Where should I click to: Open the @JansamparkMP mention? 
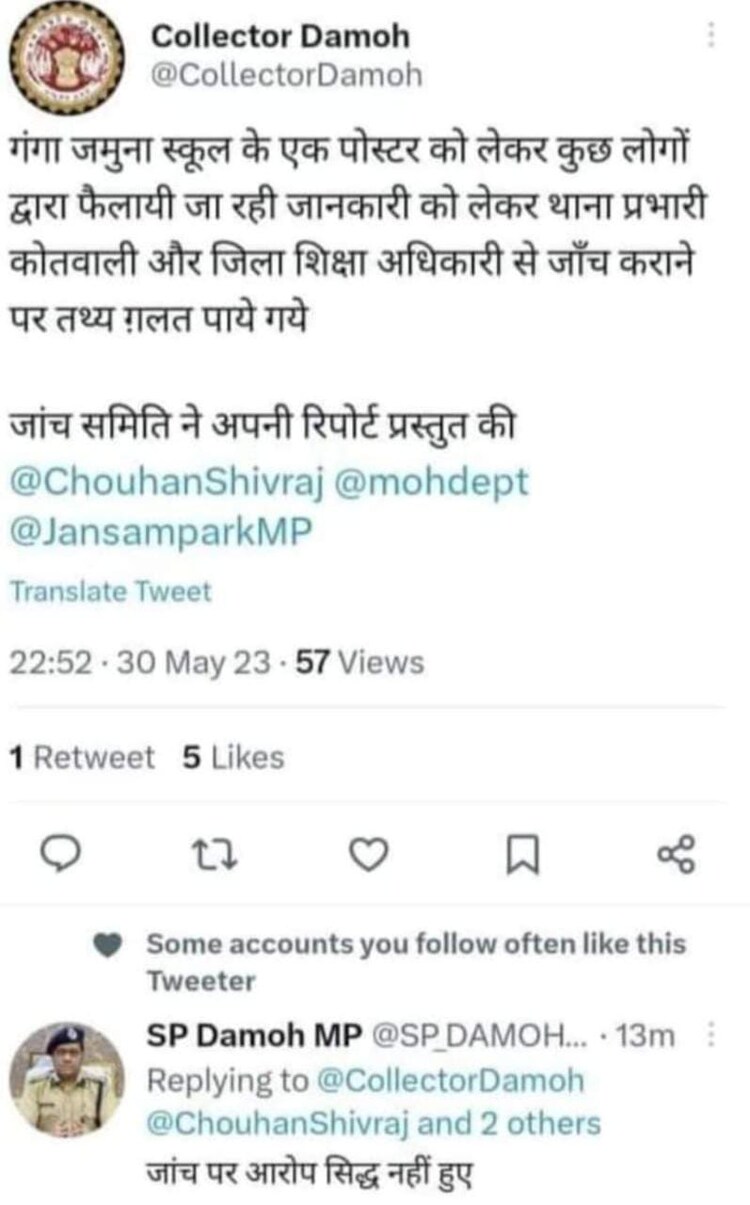(161, 532)
